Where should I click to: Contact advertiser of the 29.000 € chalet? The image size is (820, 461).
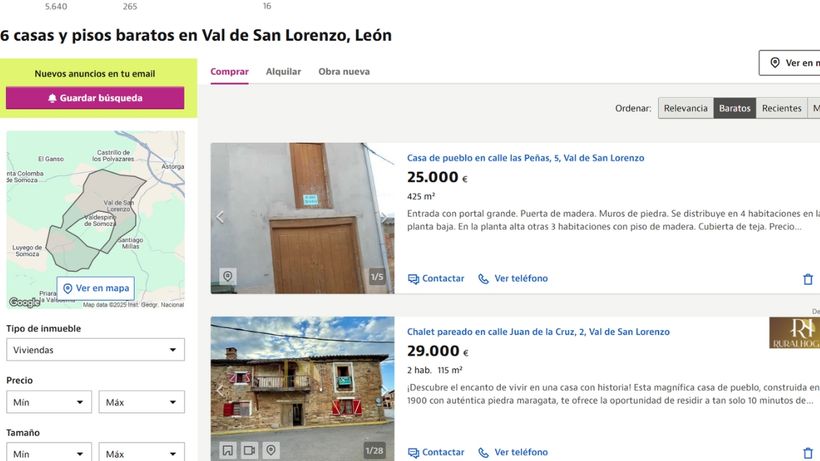(436, 452)
